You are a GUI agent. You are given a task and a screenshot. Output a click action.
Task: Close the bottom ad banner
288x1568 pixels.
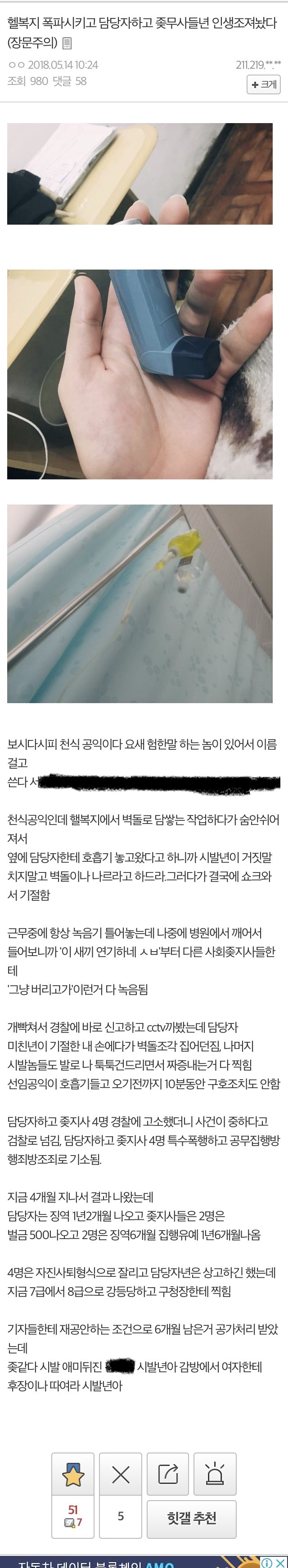pyautogui.click(x=280, y=1563)
